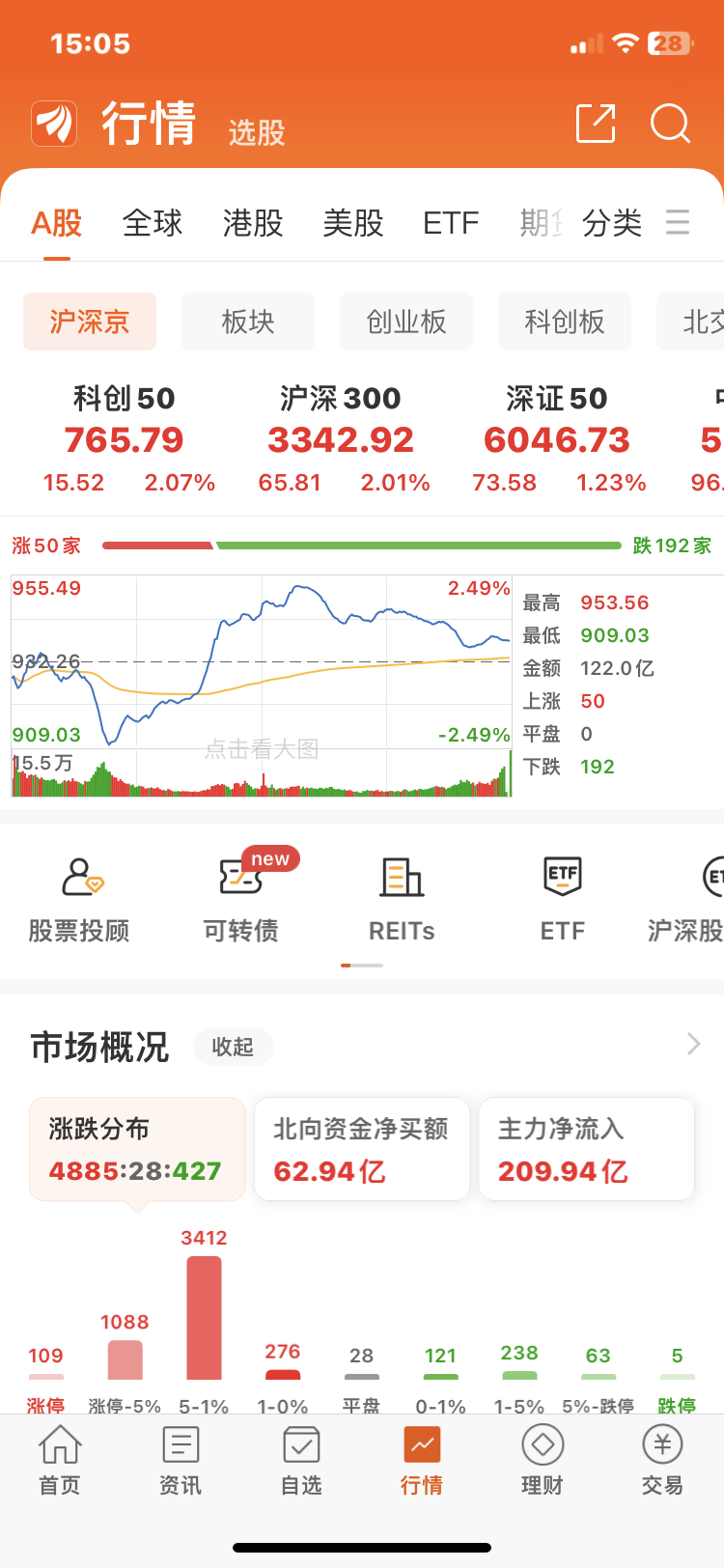Open the 深证50 index card

point(558,439)
